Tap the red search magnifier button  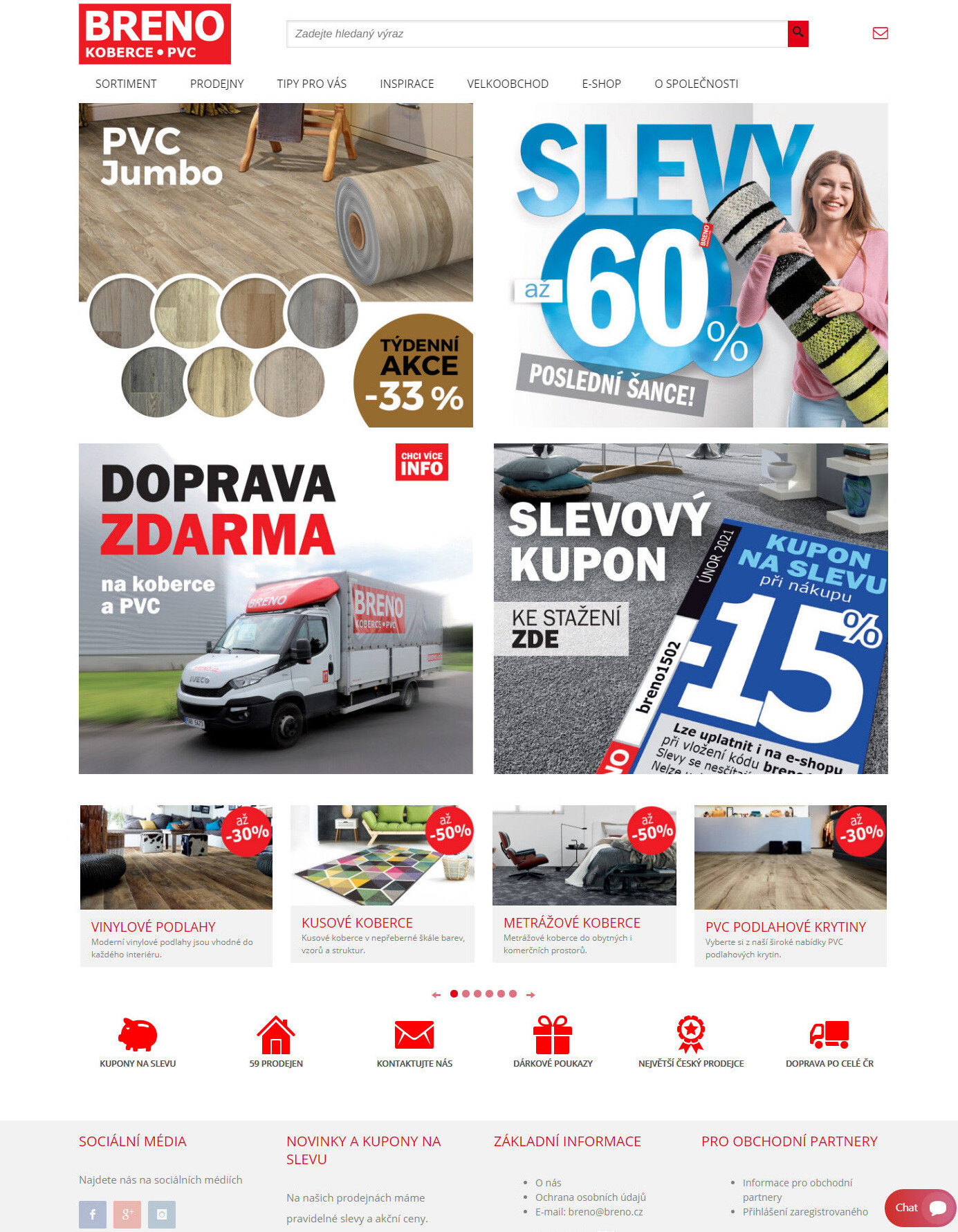point(798,34)
